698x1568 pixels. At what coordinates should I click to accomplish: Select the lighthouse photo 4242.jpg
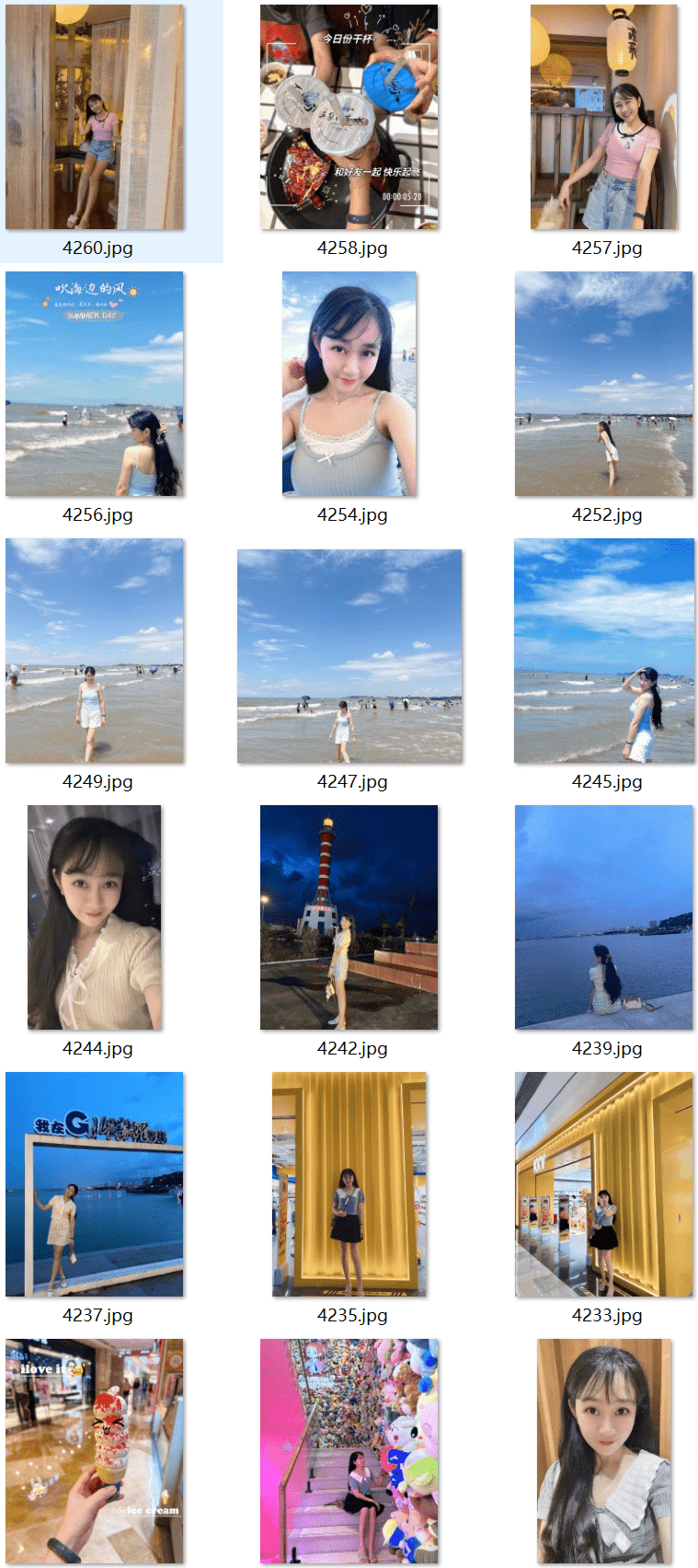(x=349, y=917)
